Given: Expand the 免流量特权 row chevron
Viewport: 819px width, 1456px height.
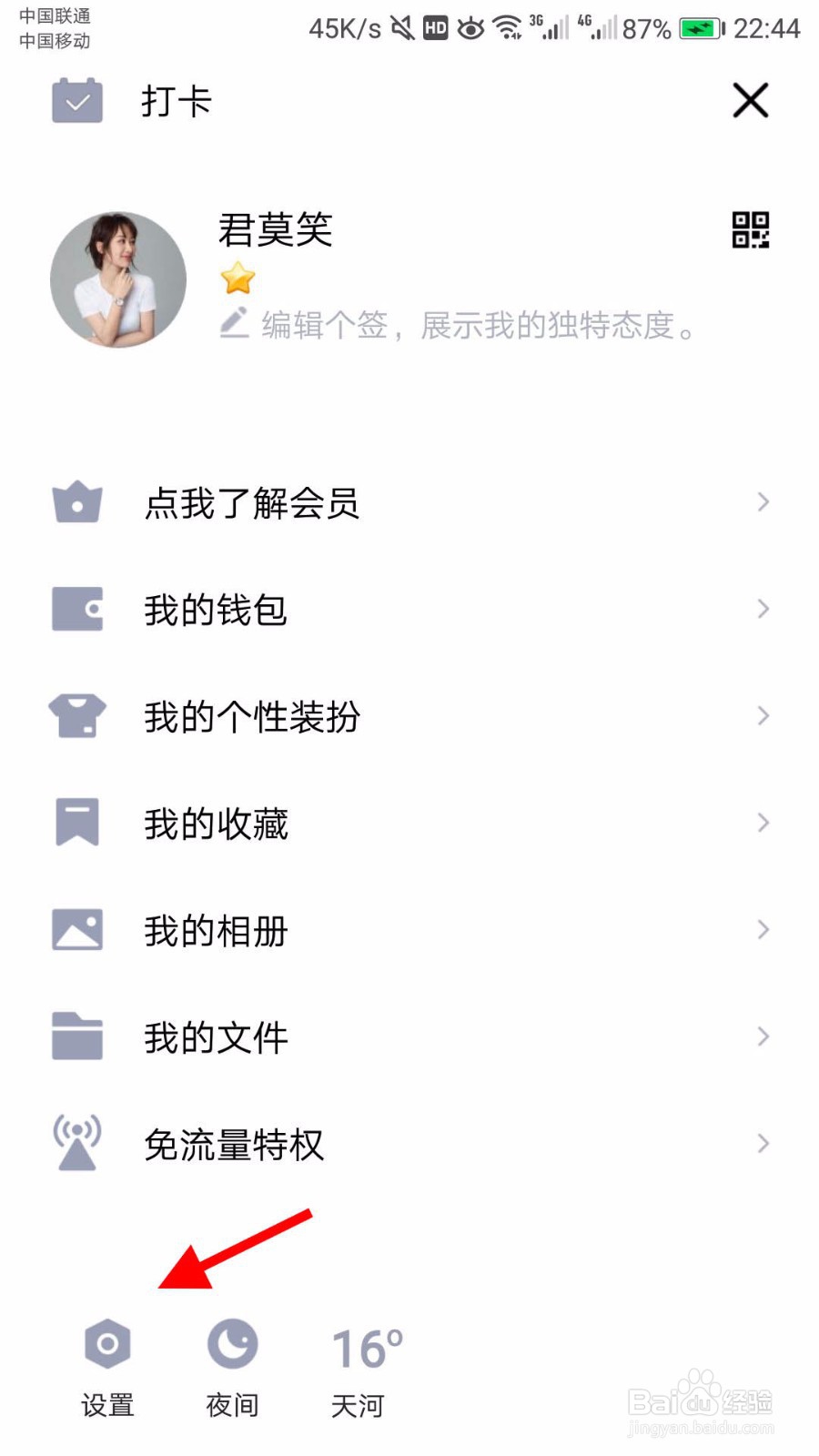Looking at the screenshot, I should [x=763, y=1143].
